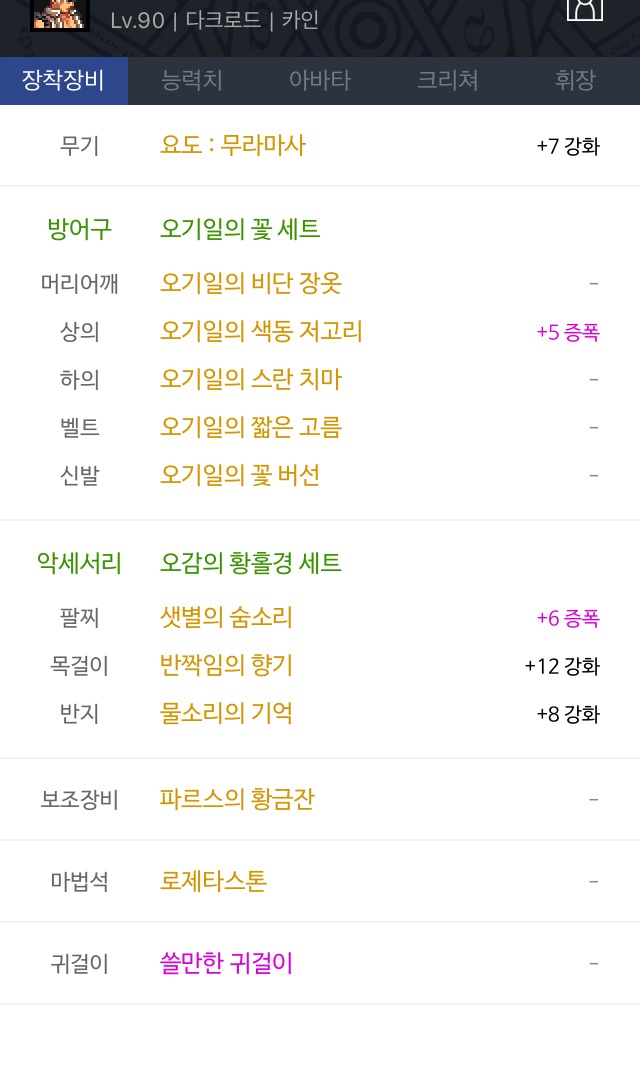Open 오기일의 꽃 세트 armor set
The image size is (640, 1081).
tap(240, 229)
